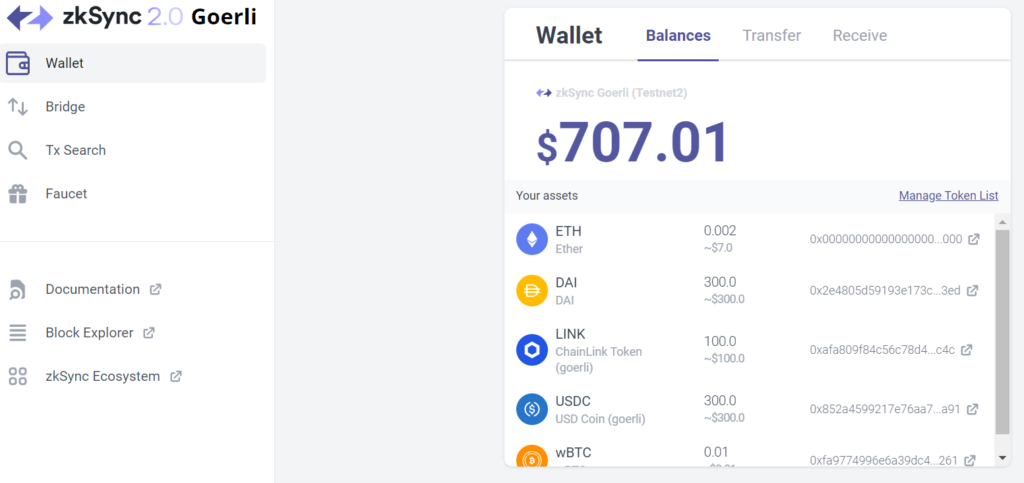Switch to the Transfer tab
Image resolution: width=1024 pixels, height=483 pixels.
click(x=771, y=36)
